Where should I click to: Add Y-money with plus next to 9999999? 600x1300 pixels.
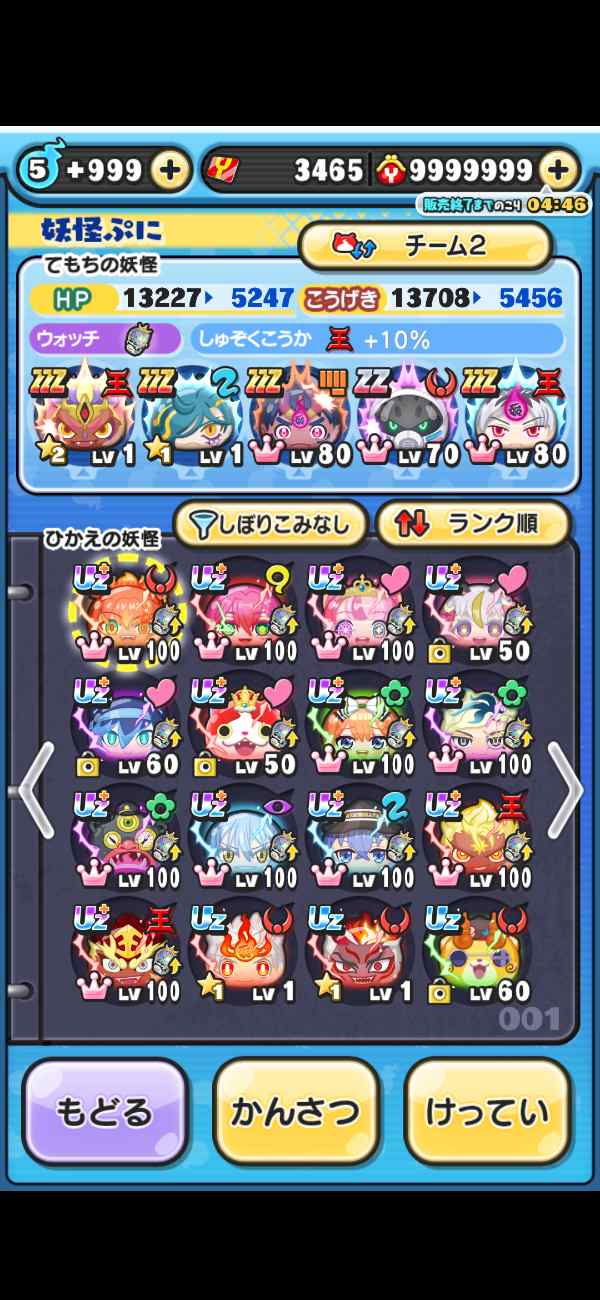(x=558, y=171)
